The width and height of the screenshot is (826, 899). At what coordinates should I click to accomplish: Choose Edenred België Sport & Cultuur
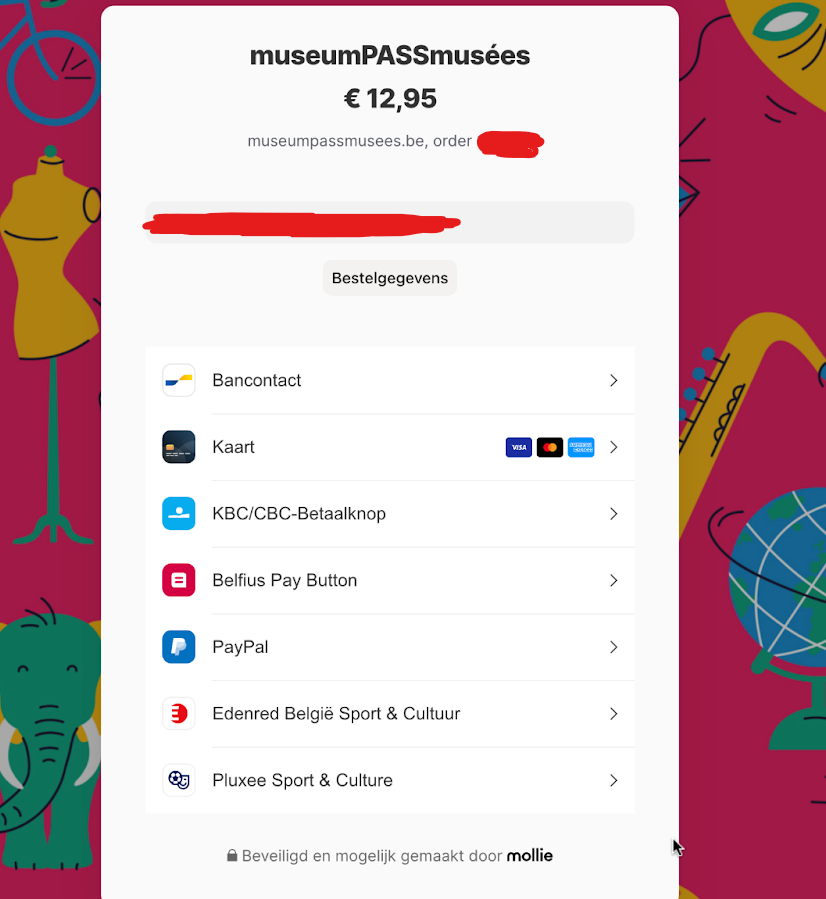point(389,714)
